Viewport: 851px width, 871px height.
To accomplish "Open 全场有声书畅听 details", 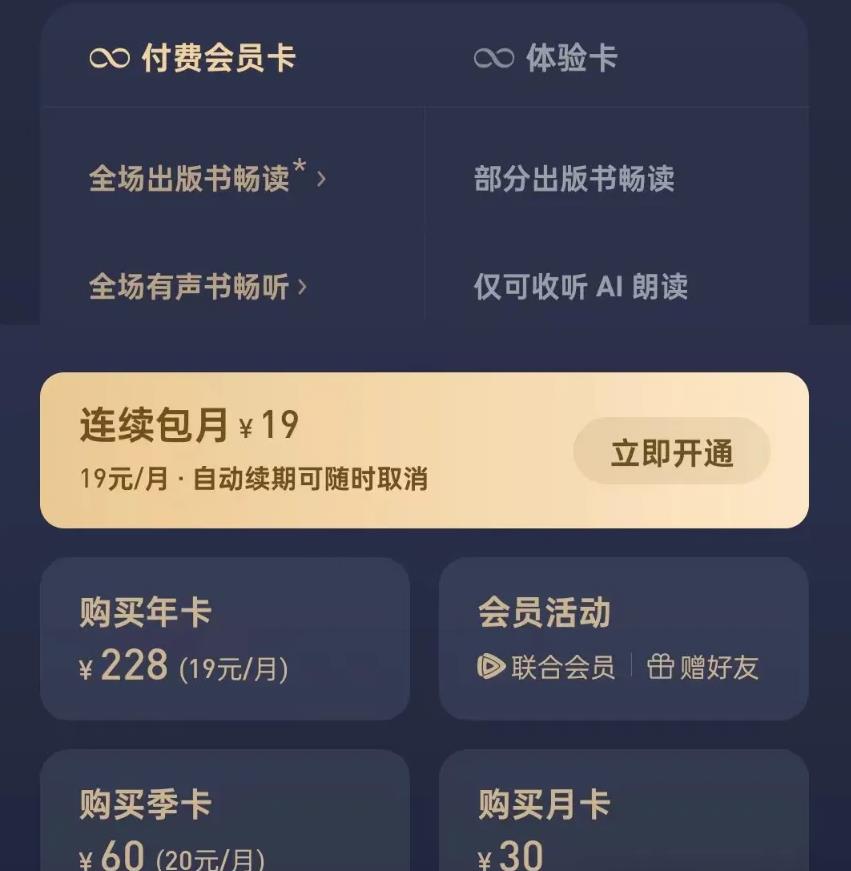I will [198, 287].
